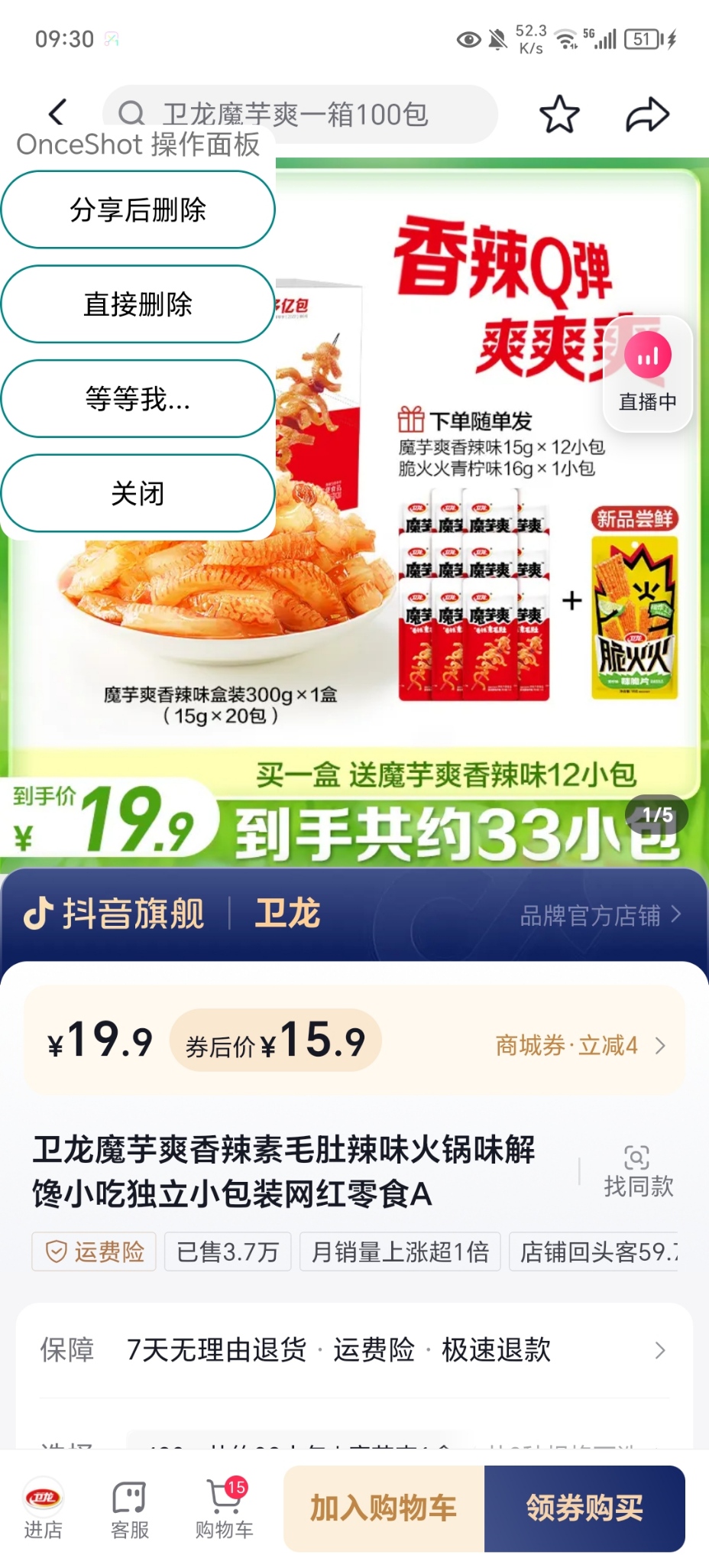The image size is (709, 1568).
Task: Open 品牌官方店铺 brand store link
Action: [600, 915]
